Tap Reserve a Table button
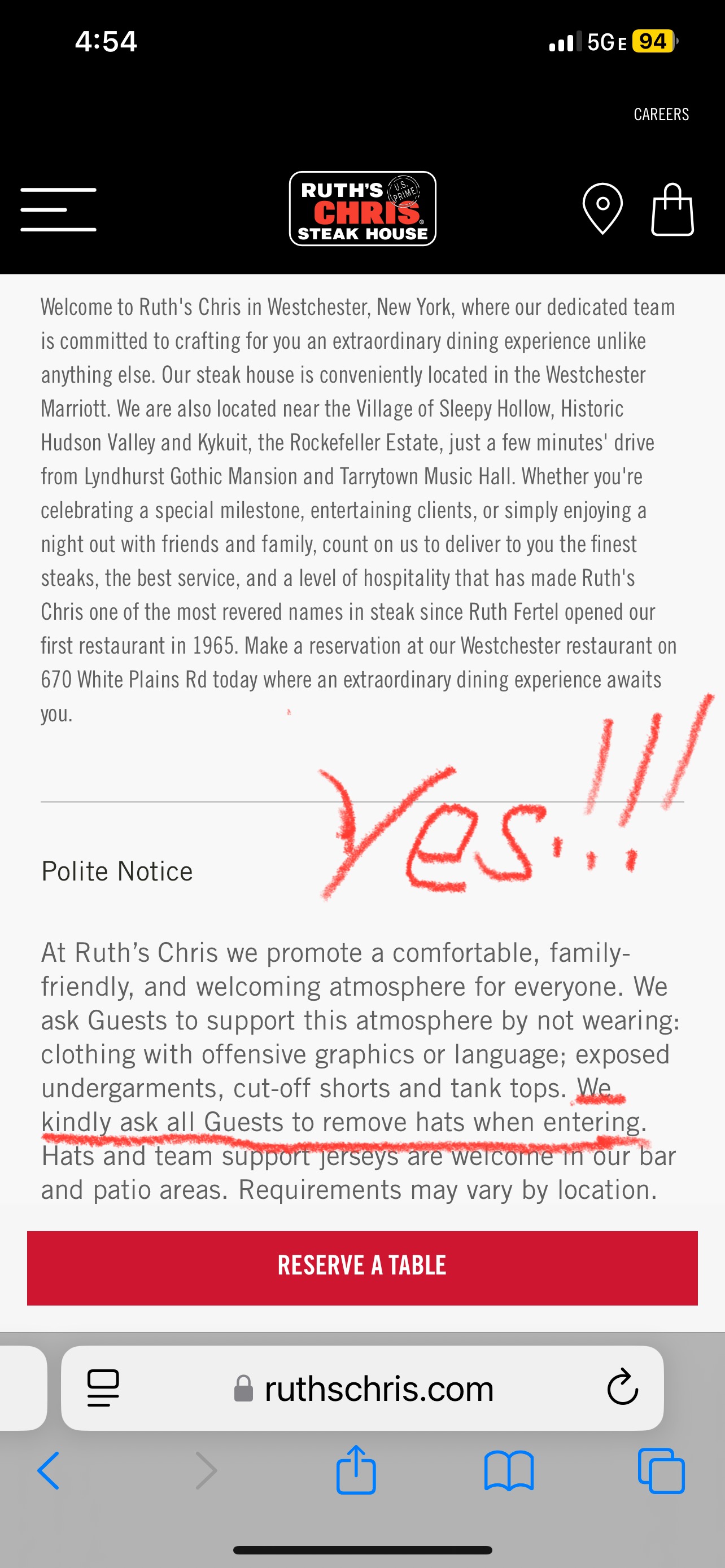The width and height of the screenshot is (725, 1568). point(362,1268)
